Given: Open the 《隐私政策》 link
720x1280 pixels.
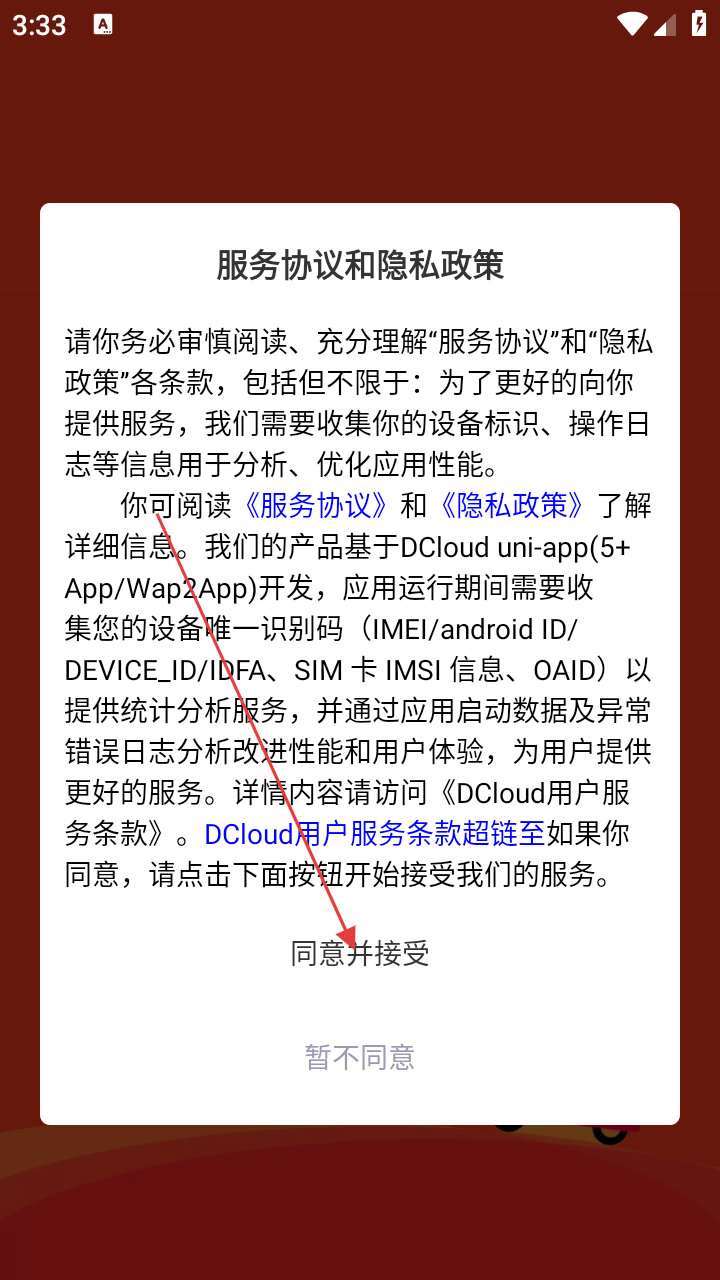Looking at the screenshot, I should 512,505.
